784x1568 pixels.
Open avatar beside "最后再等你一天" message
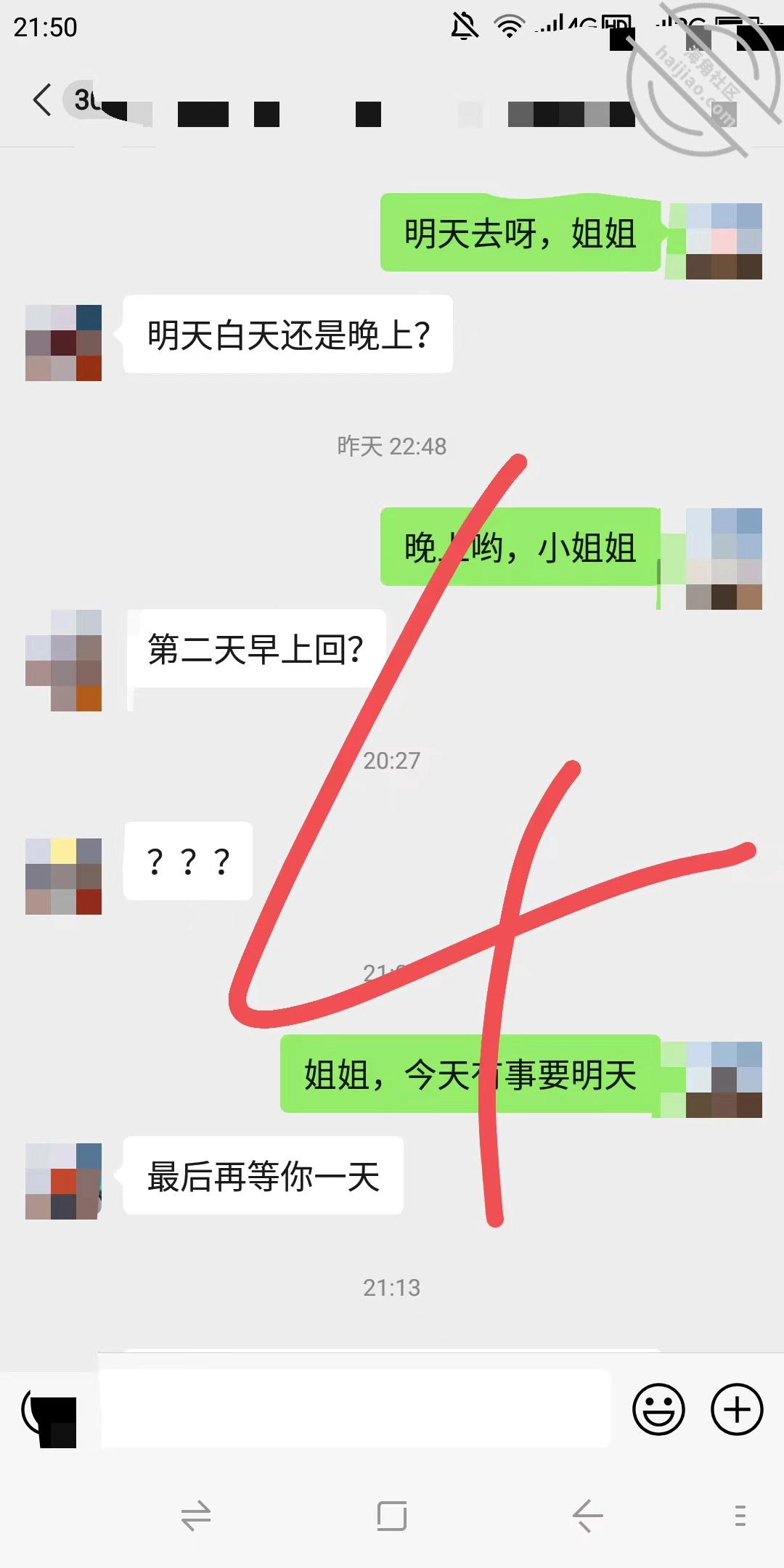point(63,1181)
